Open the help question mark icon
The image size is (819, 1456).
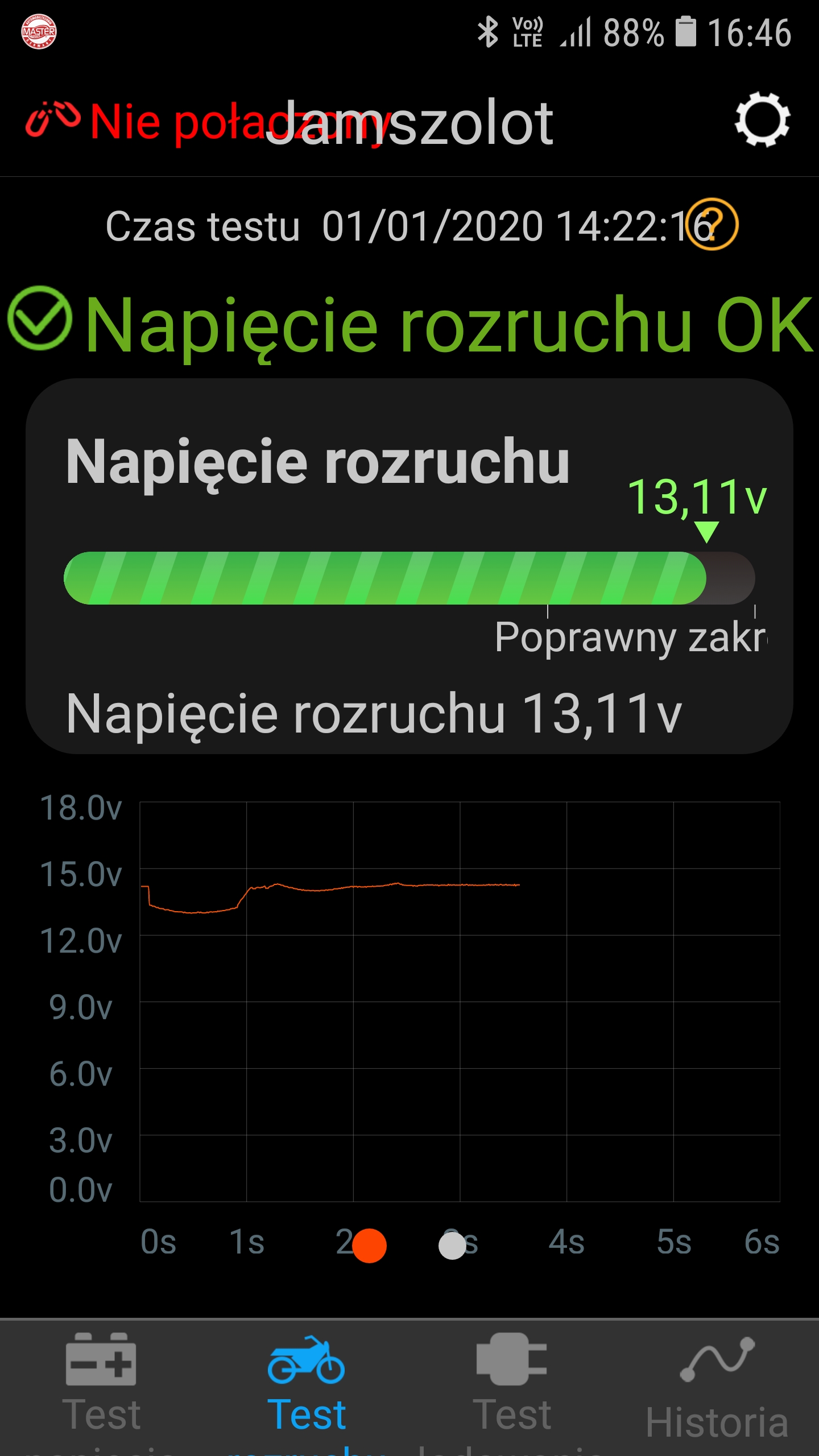(712, 225)
